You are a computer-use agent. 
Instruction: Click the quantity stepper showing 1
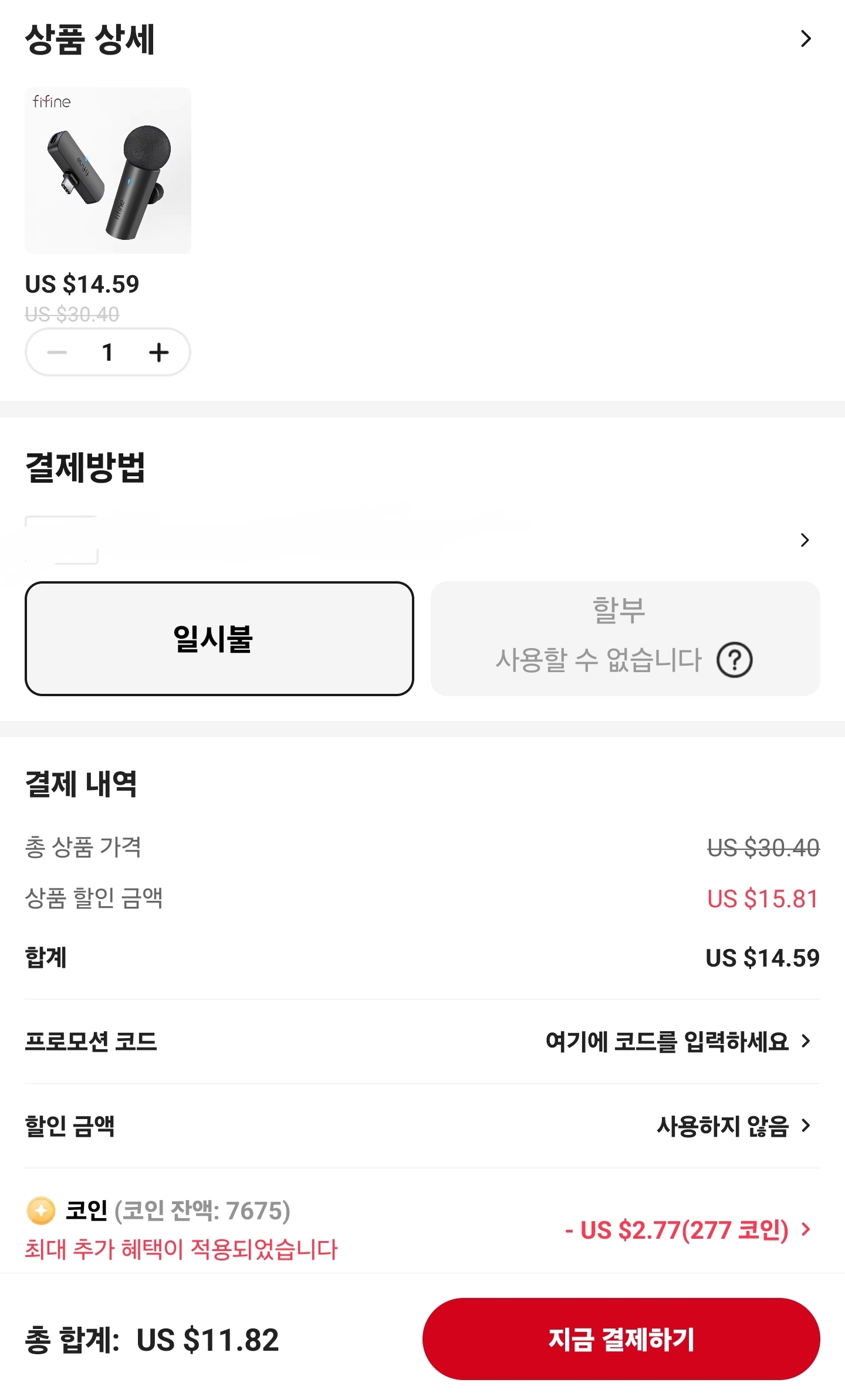pos(107,352)
